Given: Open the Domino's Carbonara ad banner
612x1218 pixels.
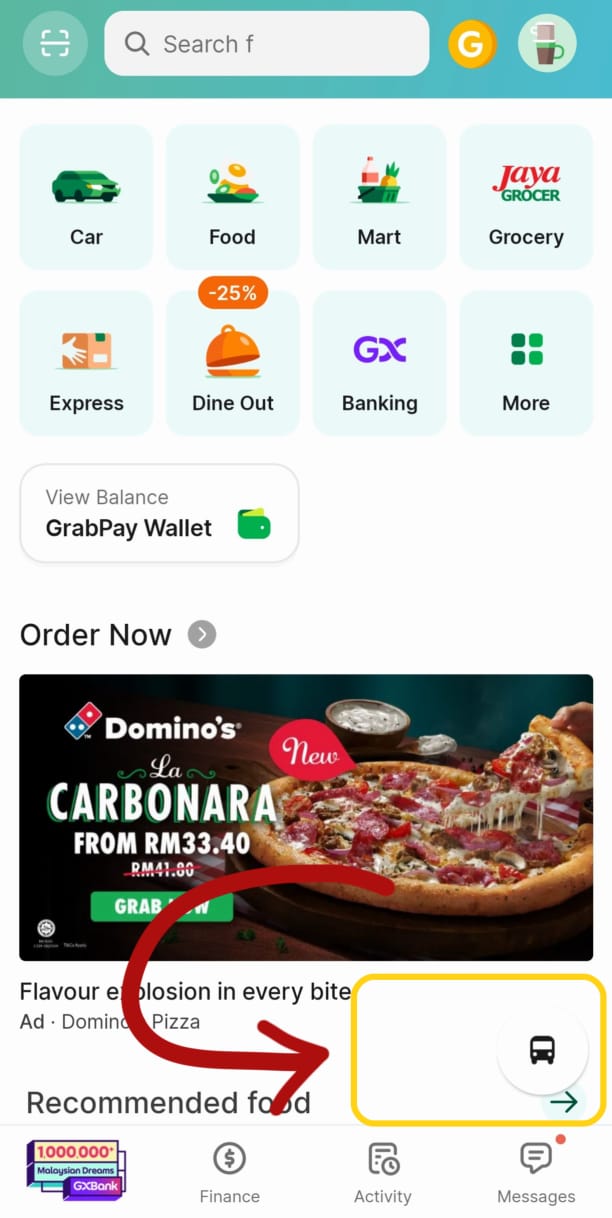Looking at the screenshot, I should (x=306, y=817).
